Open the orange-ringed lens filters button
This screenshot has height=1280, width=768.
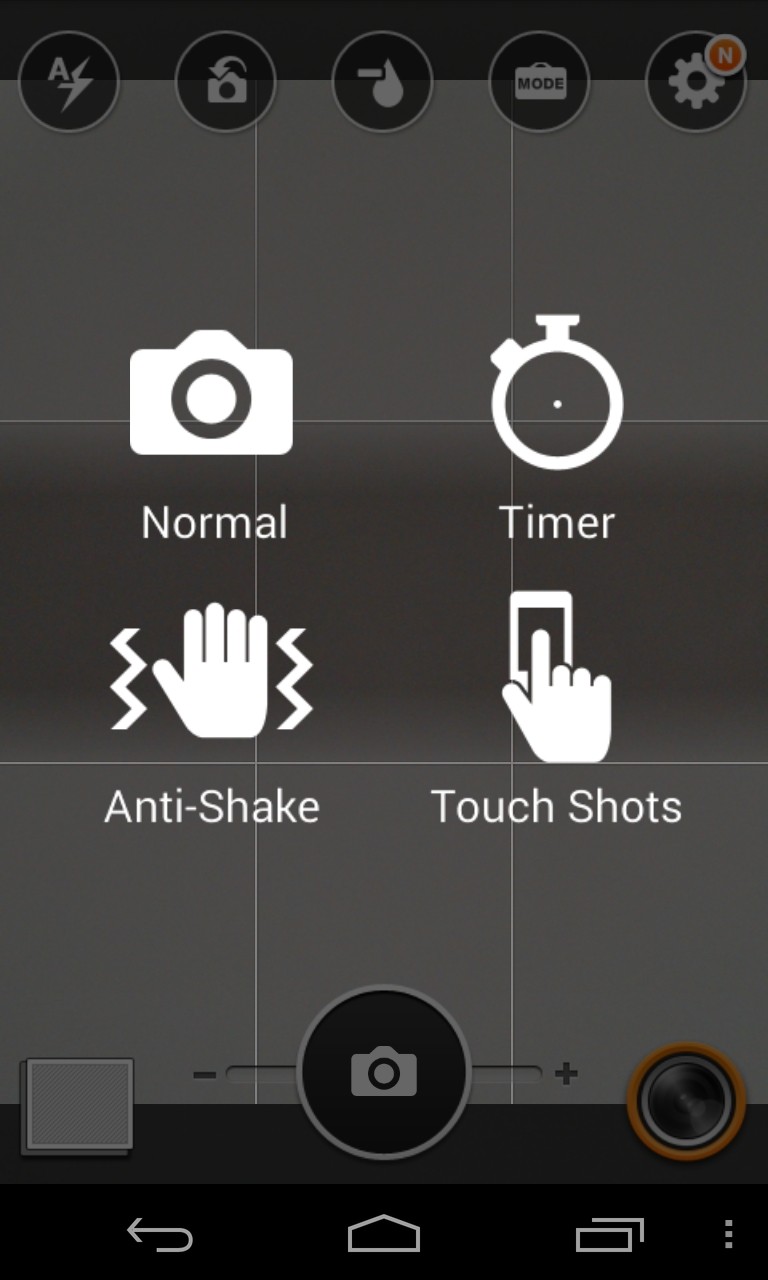tap(686, 1101)
